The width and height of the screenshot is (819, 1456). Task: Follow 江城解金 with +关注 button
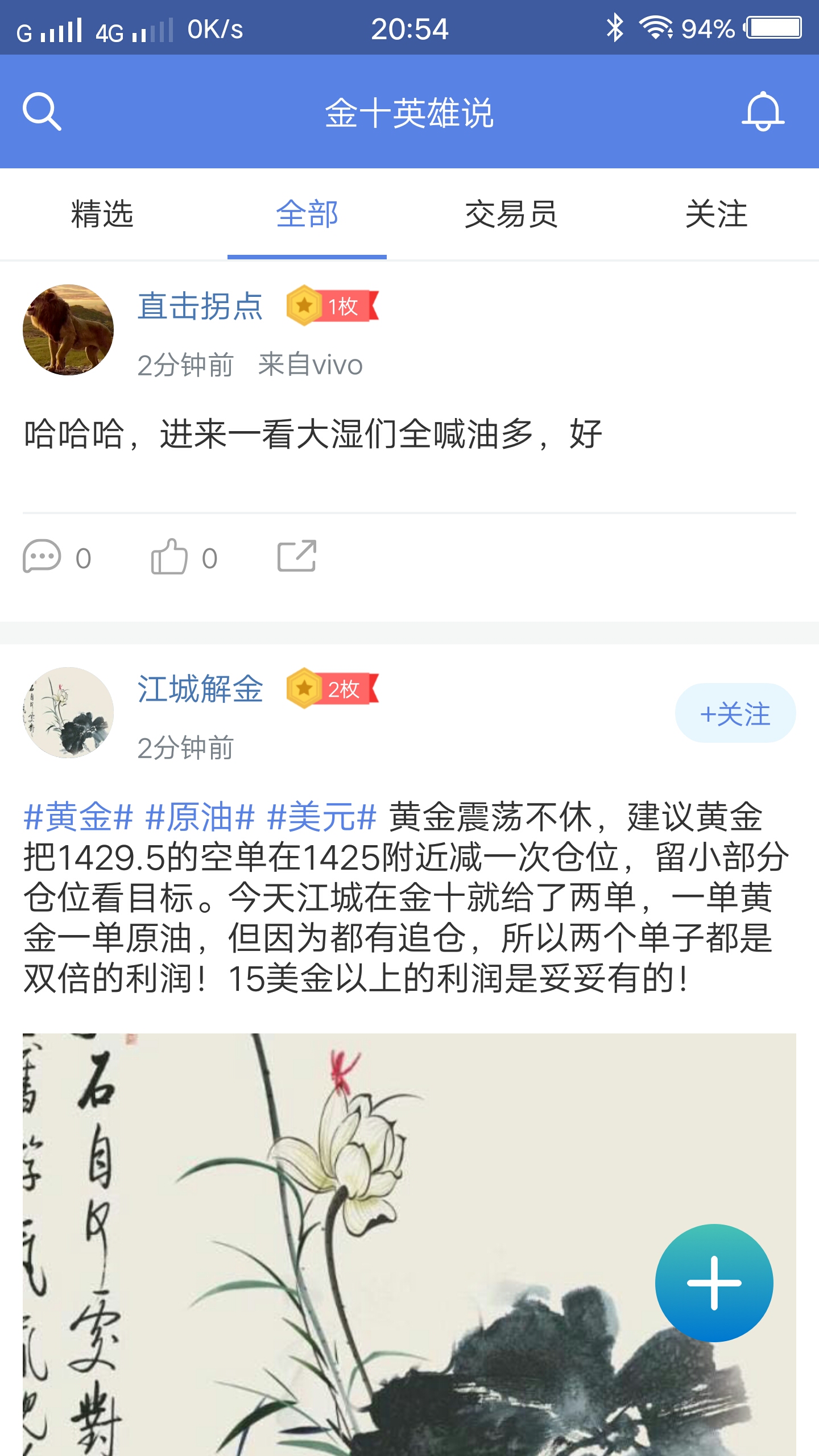(735, 713)
